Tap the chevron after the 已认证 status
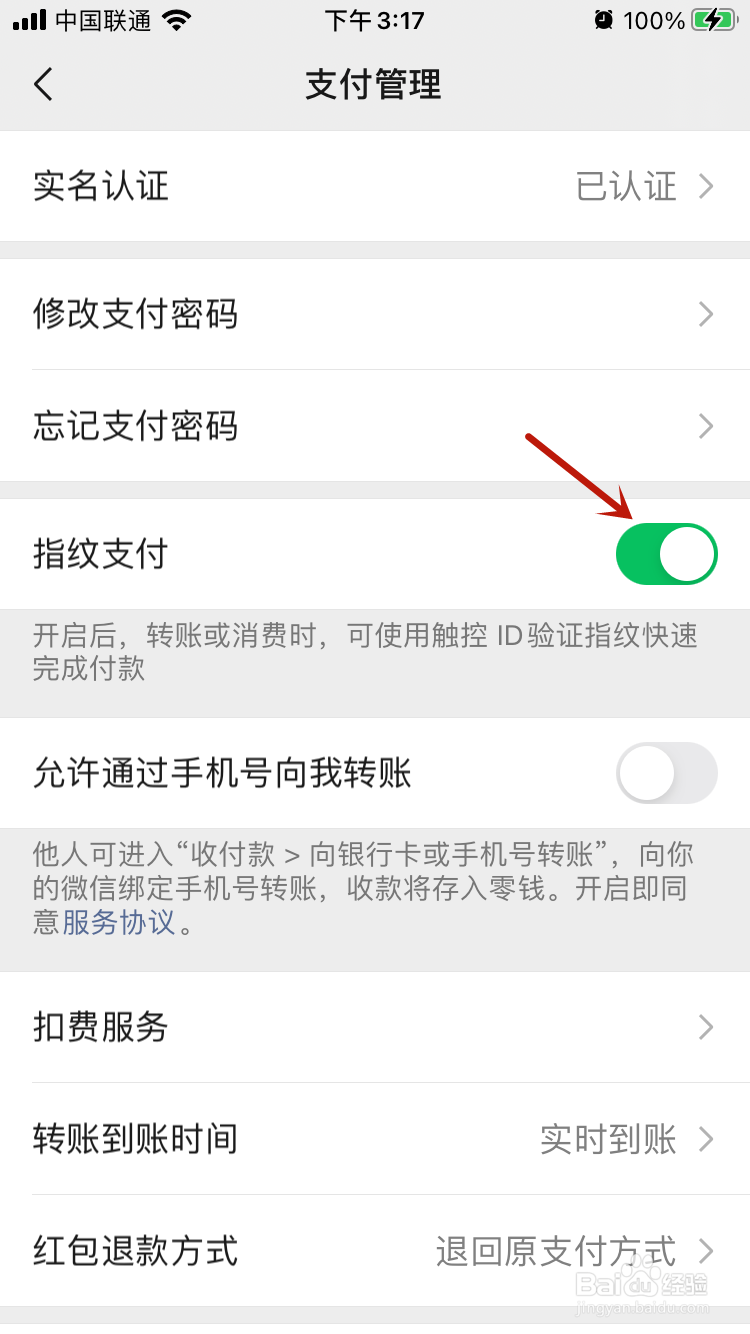750x1334 pixels. click(x=707, y=187)
